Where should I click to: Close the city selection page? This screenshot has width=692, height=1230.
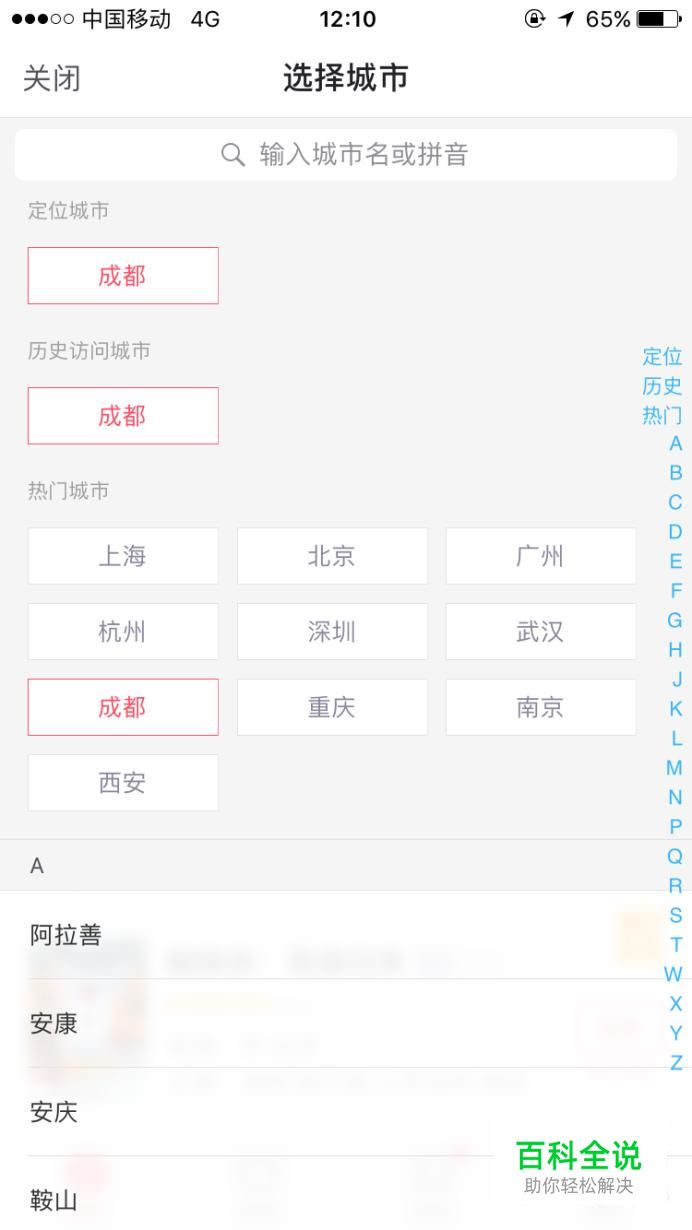coord(51,78)
